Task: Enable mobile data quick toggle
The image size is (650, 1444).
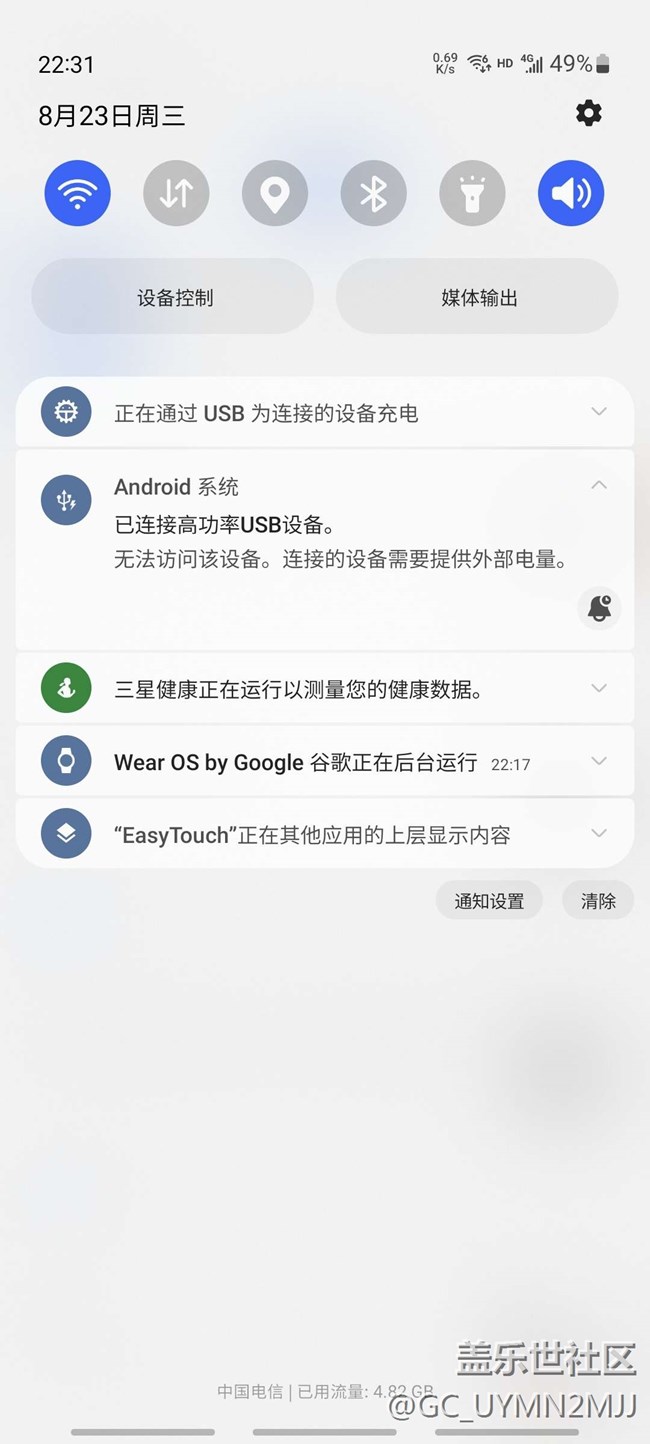Action: pyautogui.click(x=176, y=193)
